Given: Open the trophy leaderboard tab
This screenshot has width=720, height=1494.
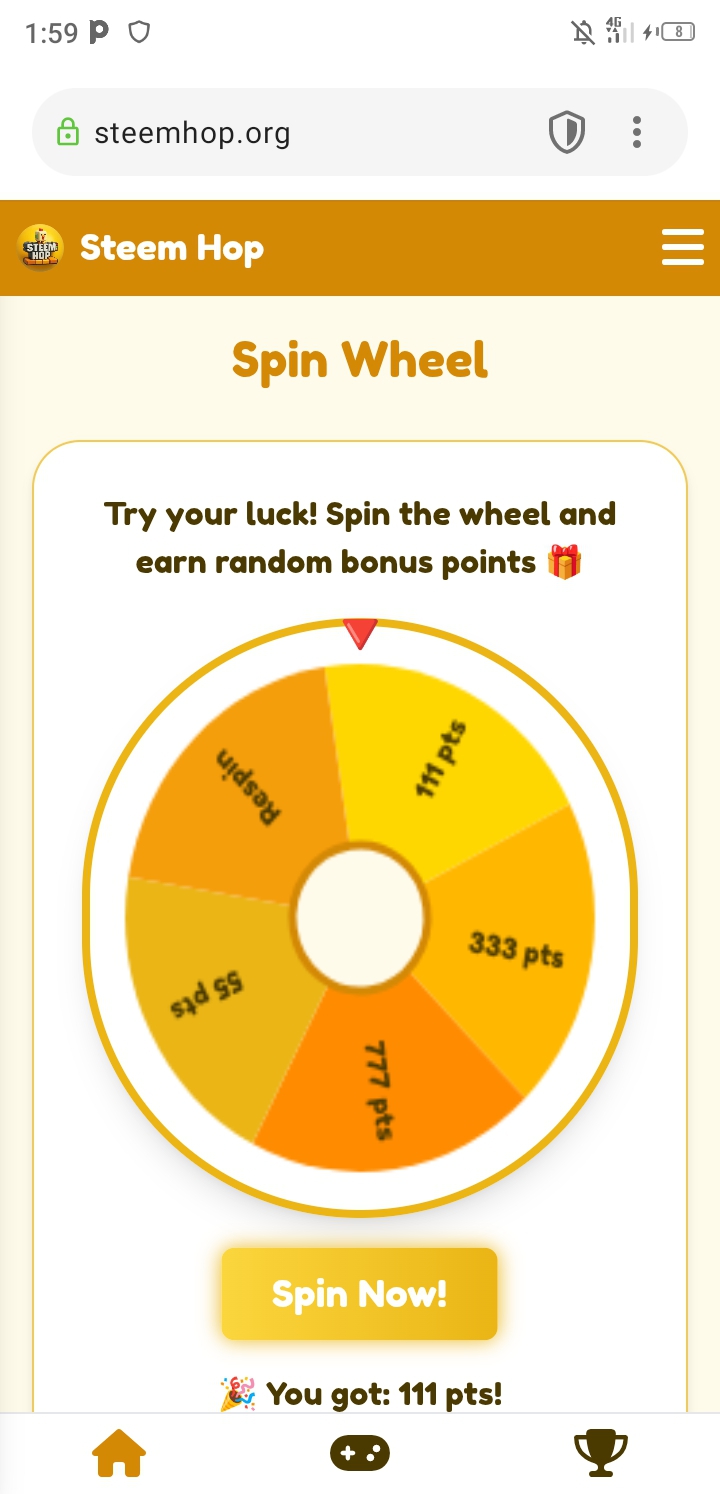Looking at the screenshot, I should [600, 1454].
